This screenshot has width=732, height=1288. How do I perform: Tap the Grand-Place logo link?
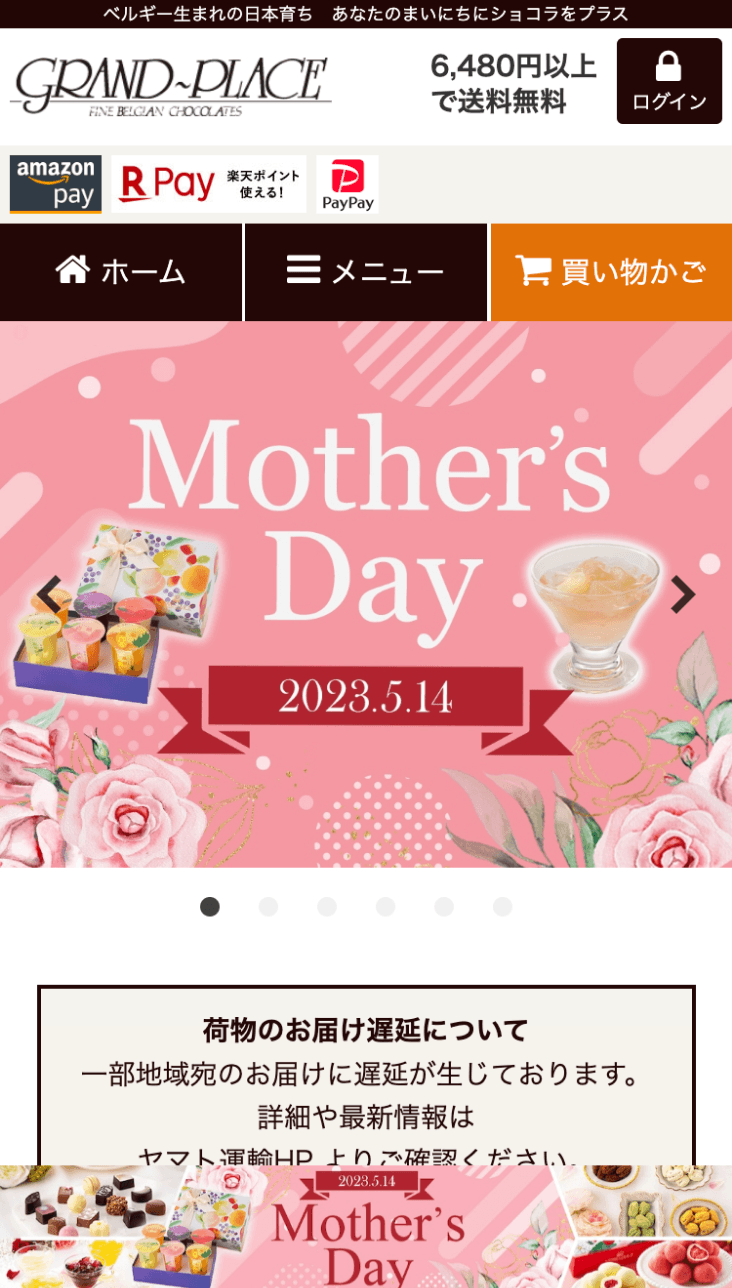tap(171, 86)
